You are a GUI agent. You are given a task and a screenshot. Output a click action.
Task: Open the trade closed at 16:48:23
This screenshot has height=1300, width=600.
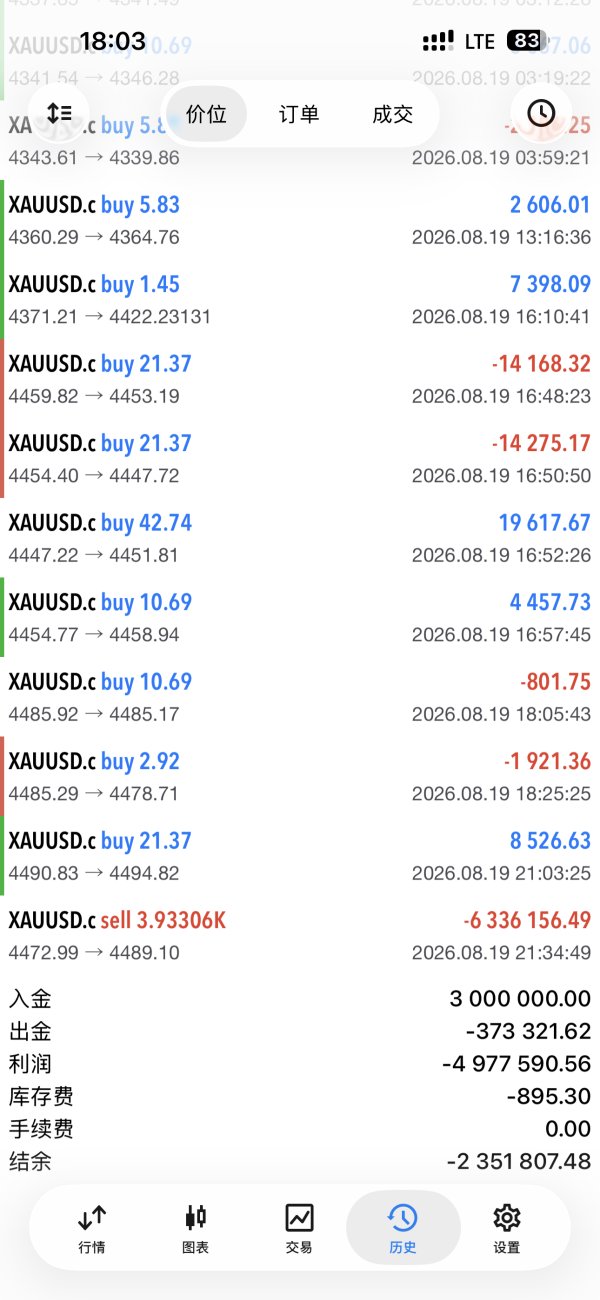[300, 379]
